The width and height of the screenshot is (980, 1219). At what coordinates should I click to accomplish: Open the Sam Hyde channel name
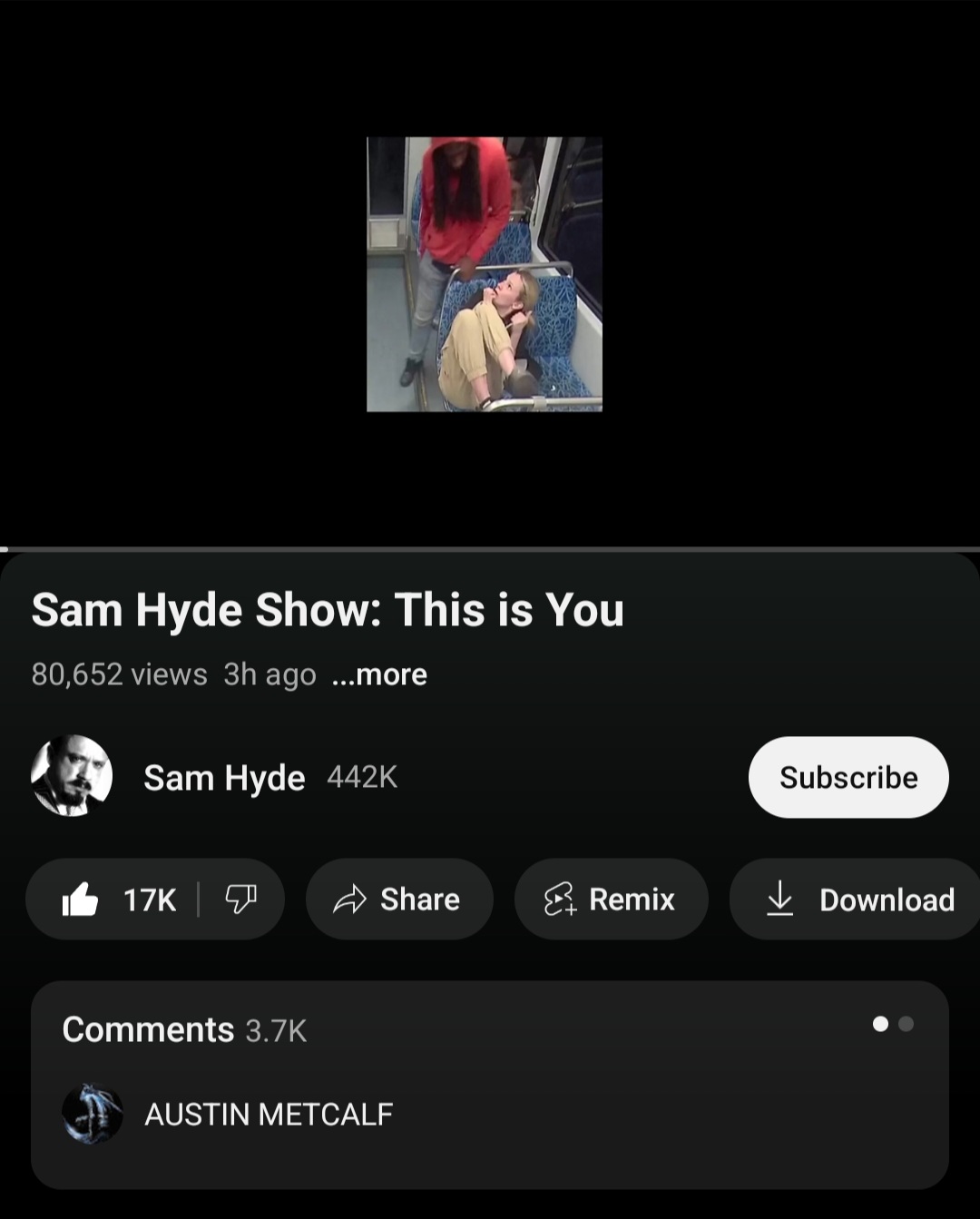pyautogui.click(x=224, y=778)
